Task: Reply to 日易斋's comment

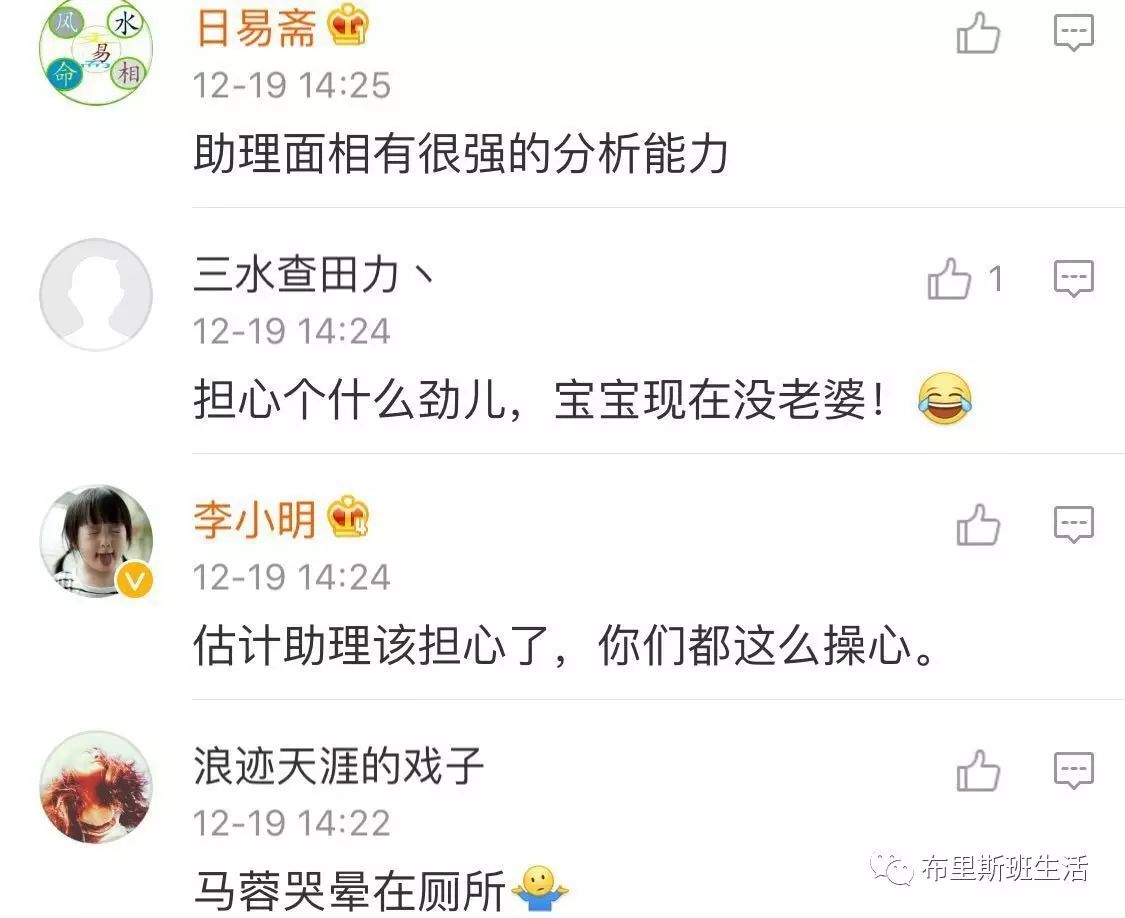Action: coord(1074,33)
